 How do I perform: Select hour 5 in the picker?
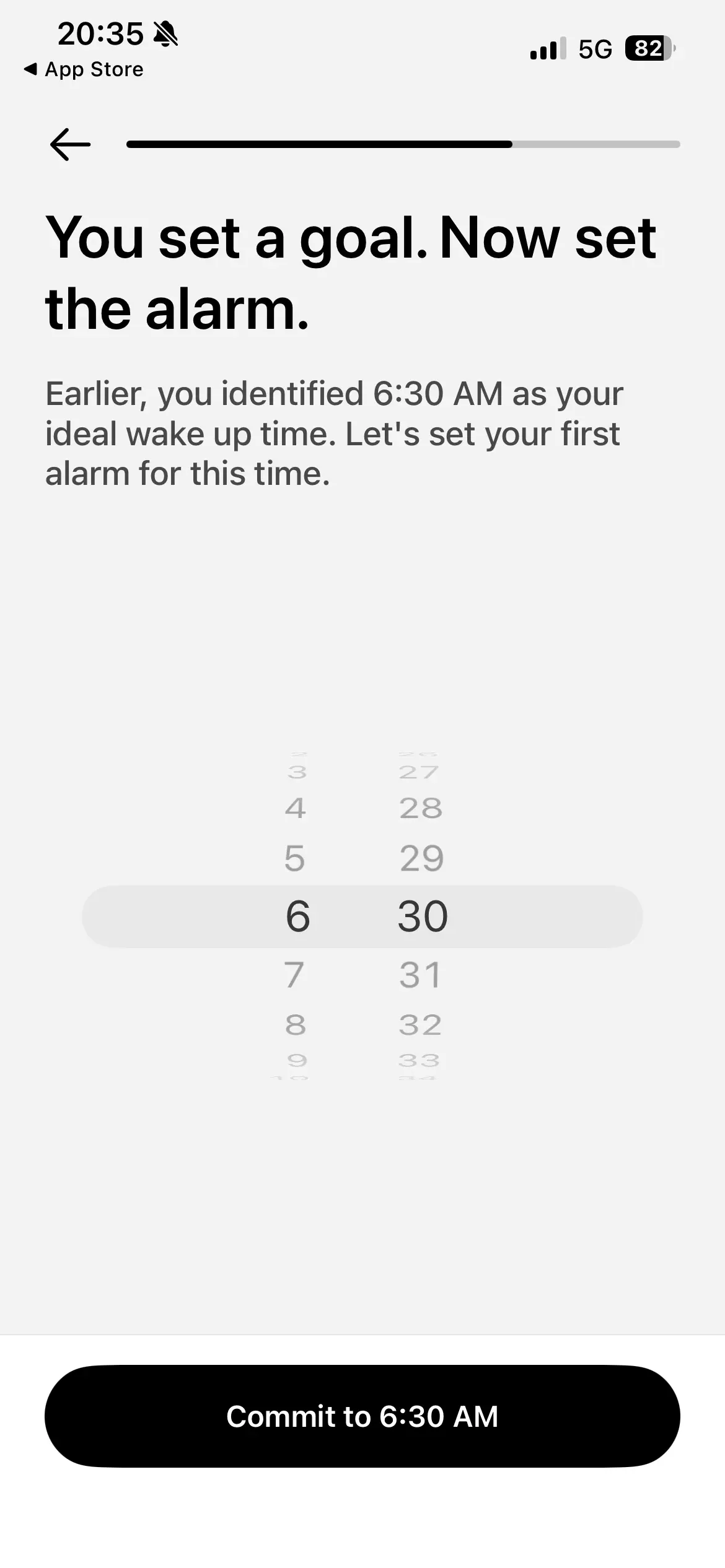click(x=295, y=858)
